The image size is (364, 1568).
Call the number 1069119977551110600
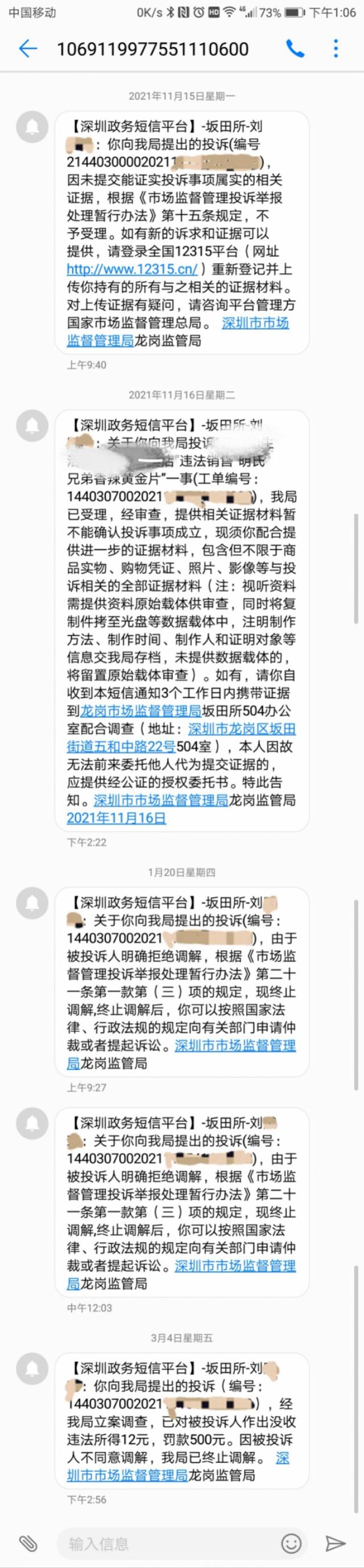coord(295,49)
